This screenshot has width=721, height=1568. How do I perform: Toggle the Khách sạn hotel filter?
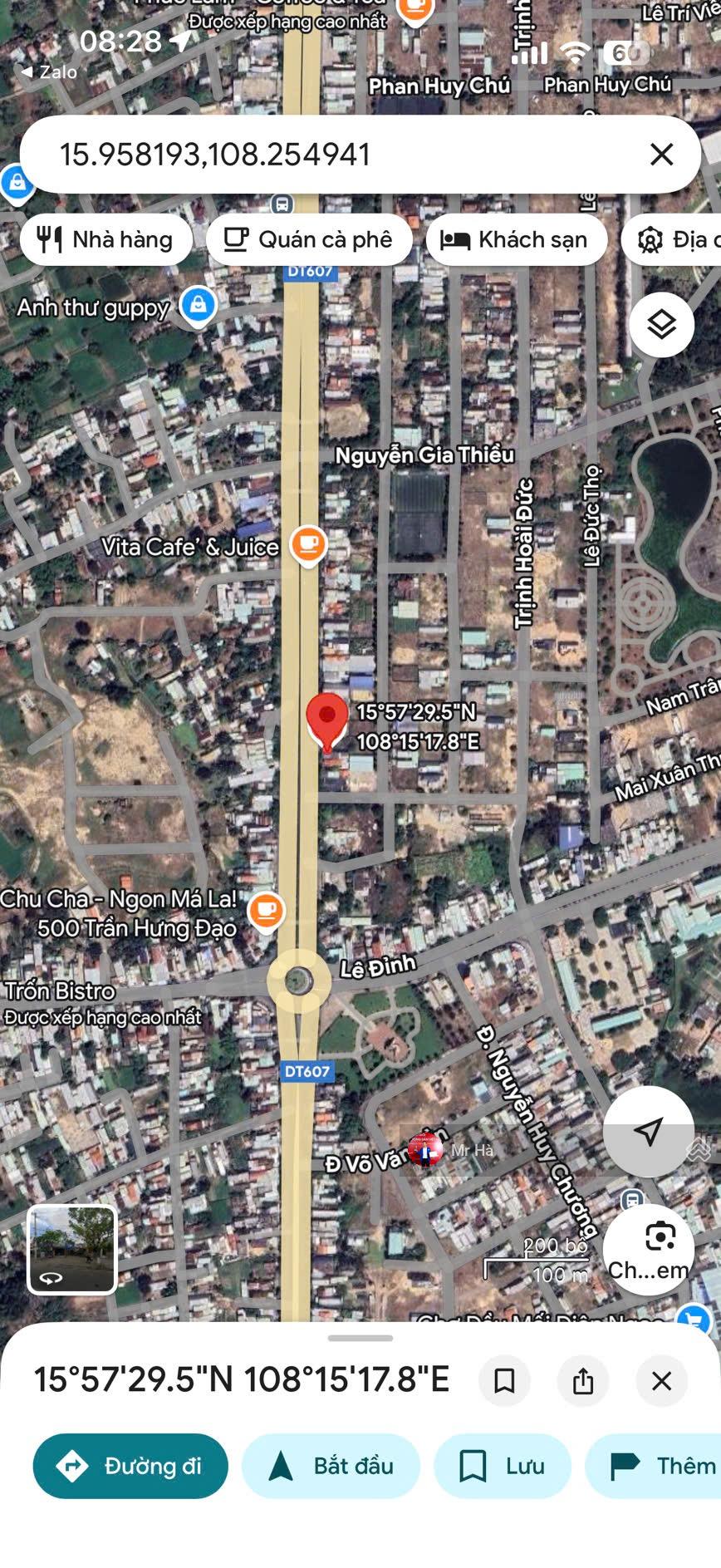click(x=515, y=239)
